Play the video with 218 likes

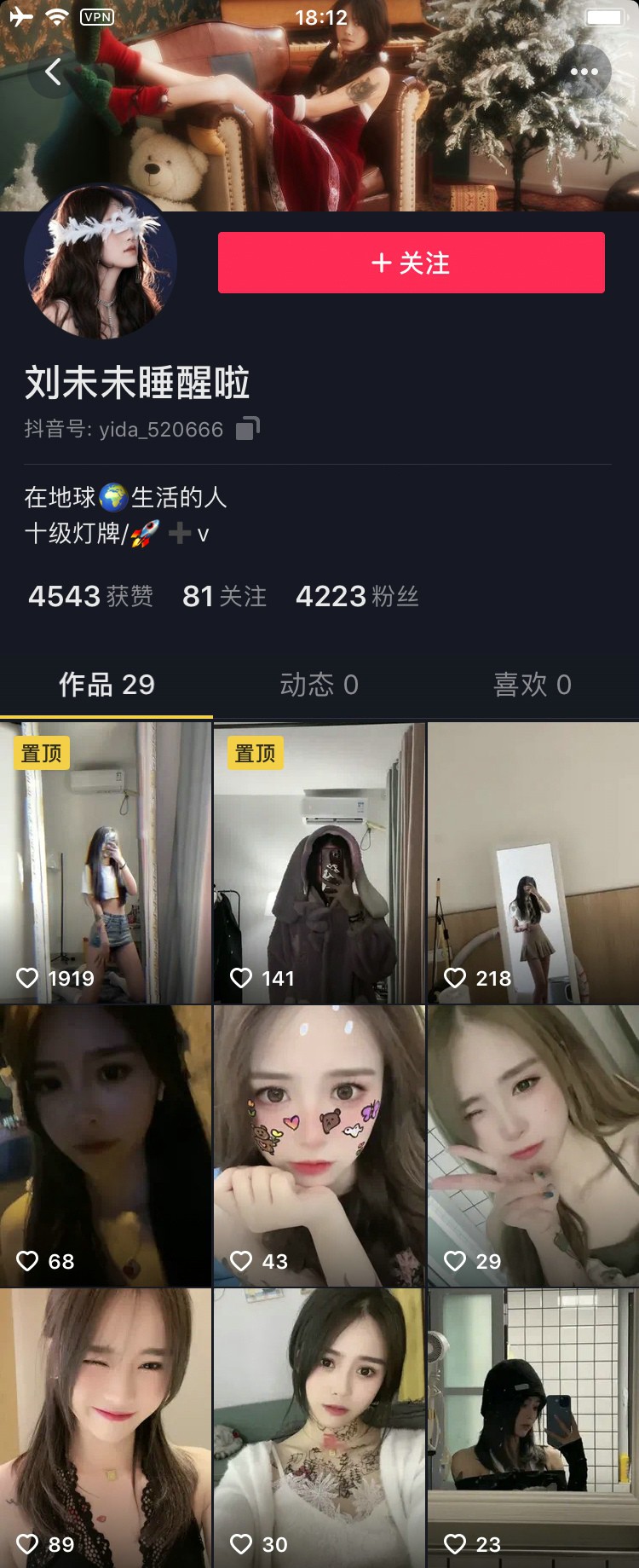pos(533,862)
